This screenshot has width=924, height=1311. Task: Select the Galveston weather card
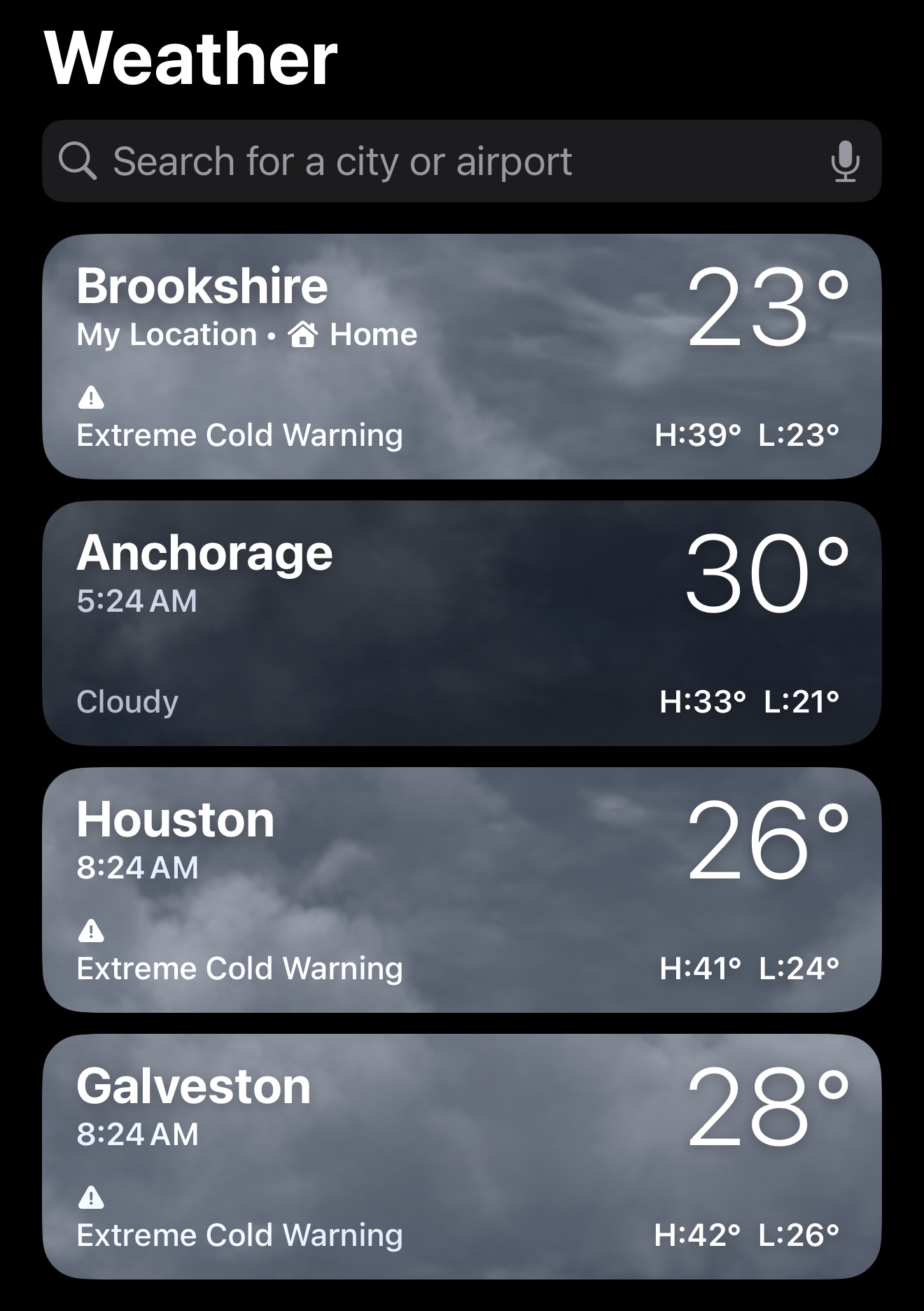(461, 1156)
